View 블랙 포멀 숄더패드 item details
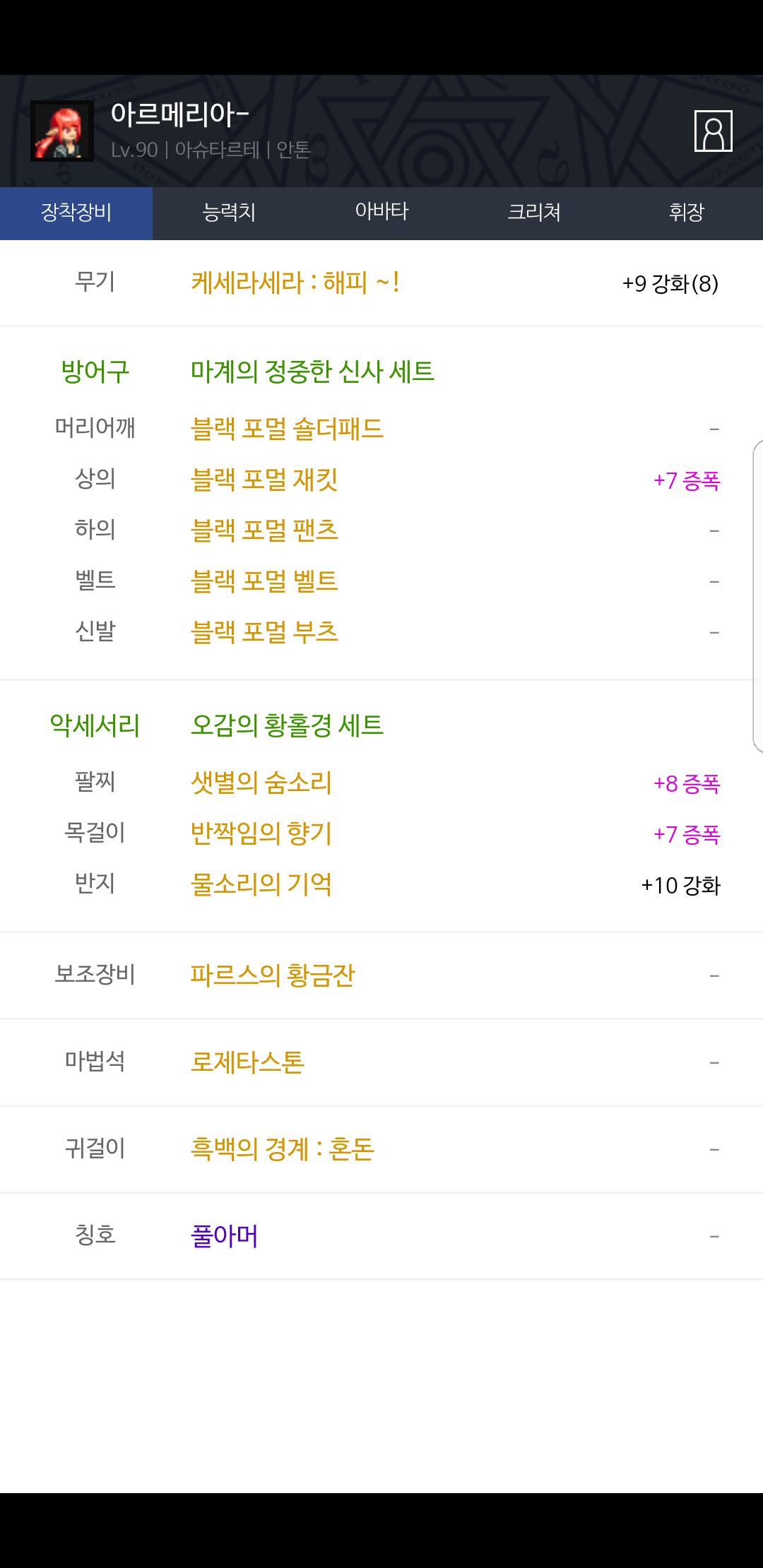Image resolution: width=763 pixels, height=1568 pixels. (x=287, y=429)
